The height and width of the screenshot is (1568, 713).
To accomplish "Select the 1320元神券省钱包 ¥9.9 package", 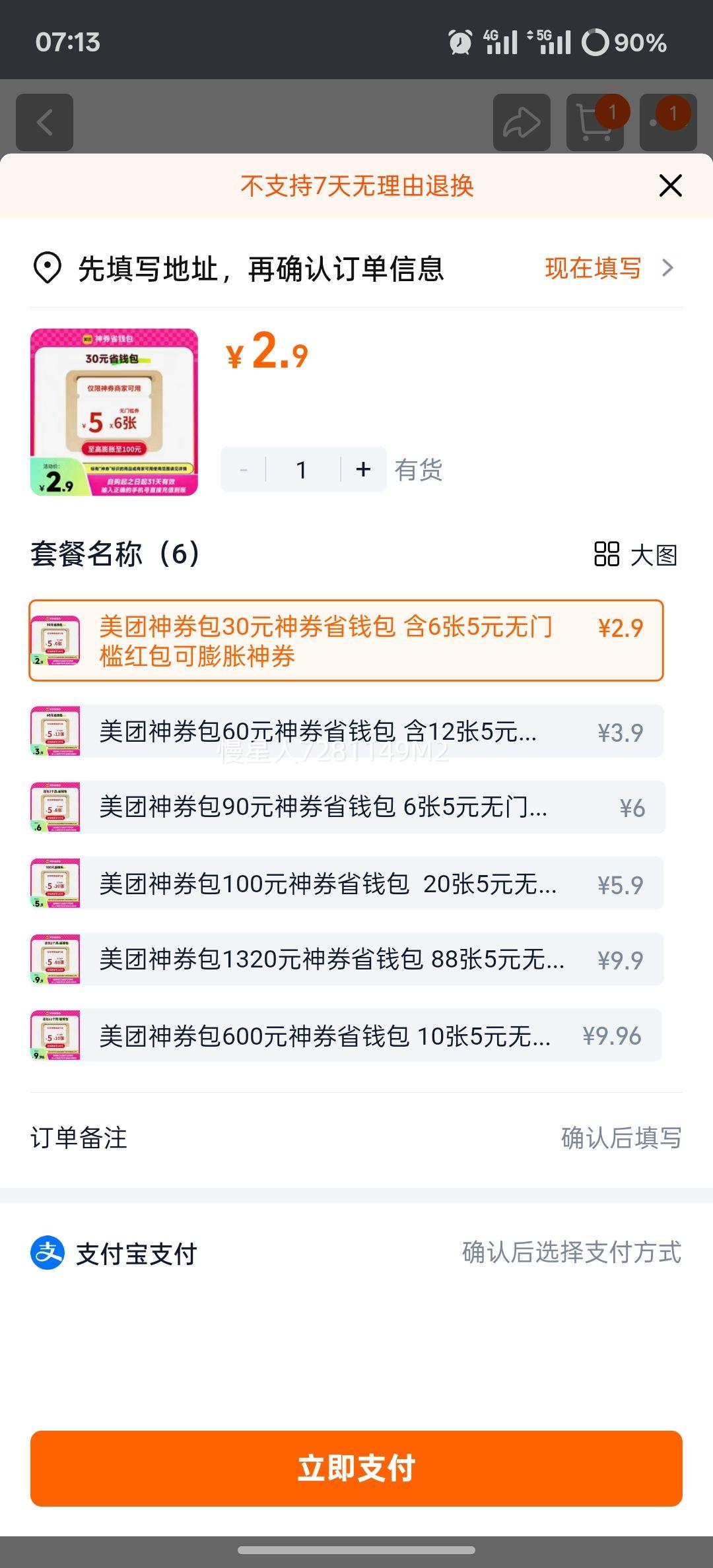I will point(343,961).
